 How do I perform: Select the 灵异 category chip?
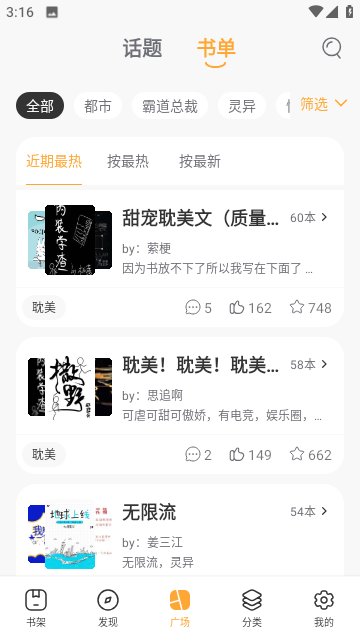242,106
